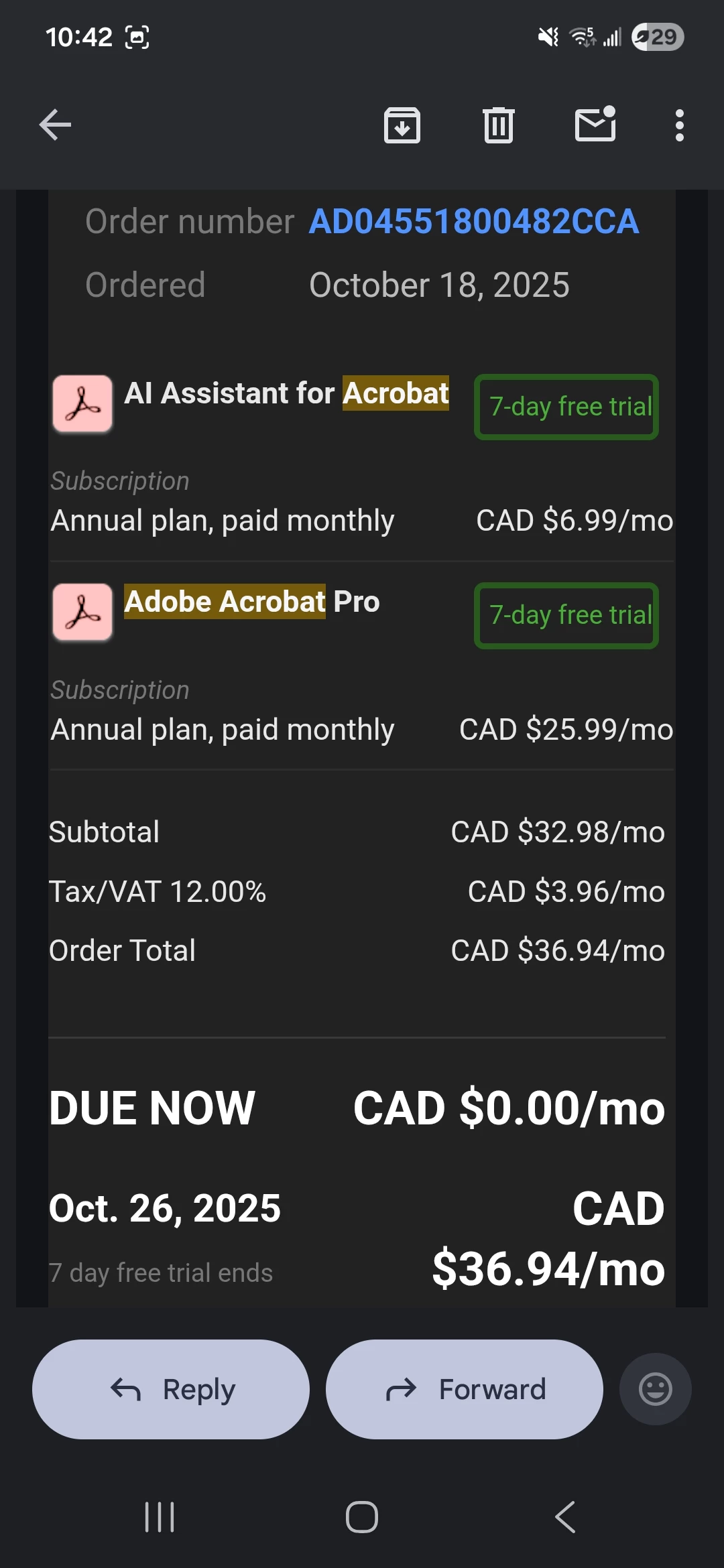724x1568 pixels.
Task: Reply to this email
Action: 171,1389
